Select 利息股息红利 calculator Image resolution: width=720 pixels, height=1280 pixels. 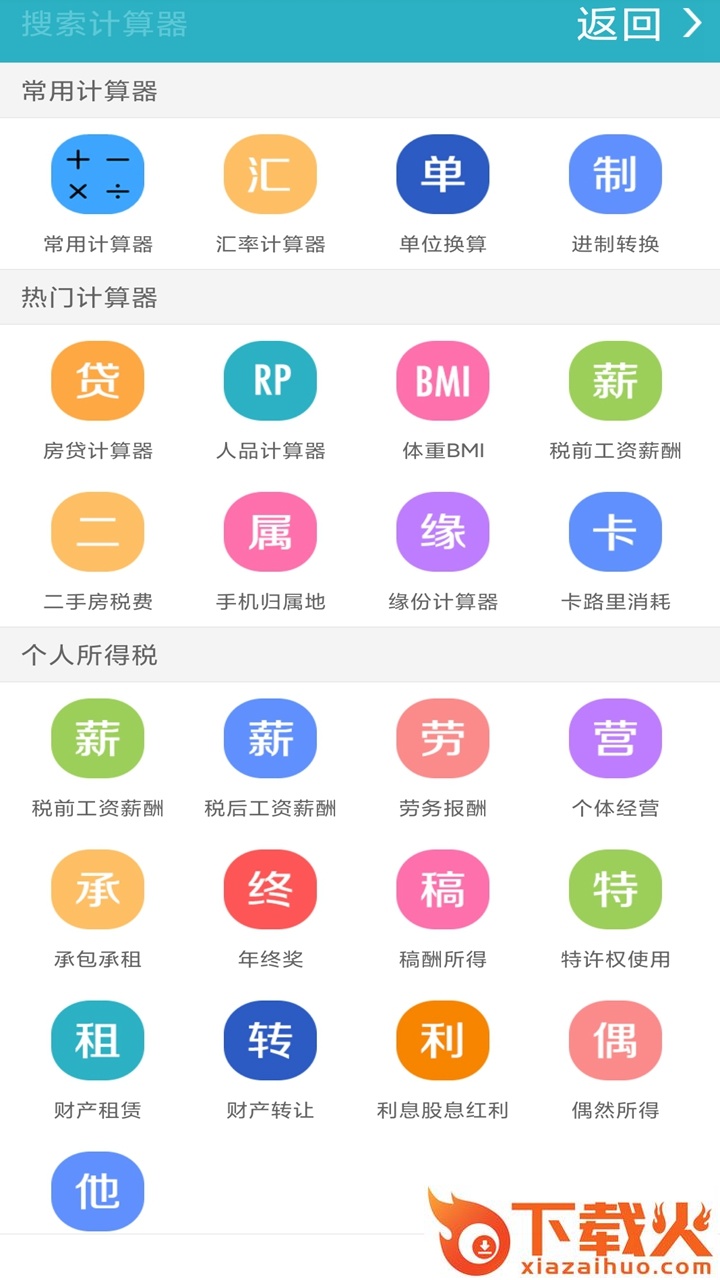[x=443, y=1041]
